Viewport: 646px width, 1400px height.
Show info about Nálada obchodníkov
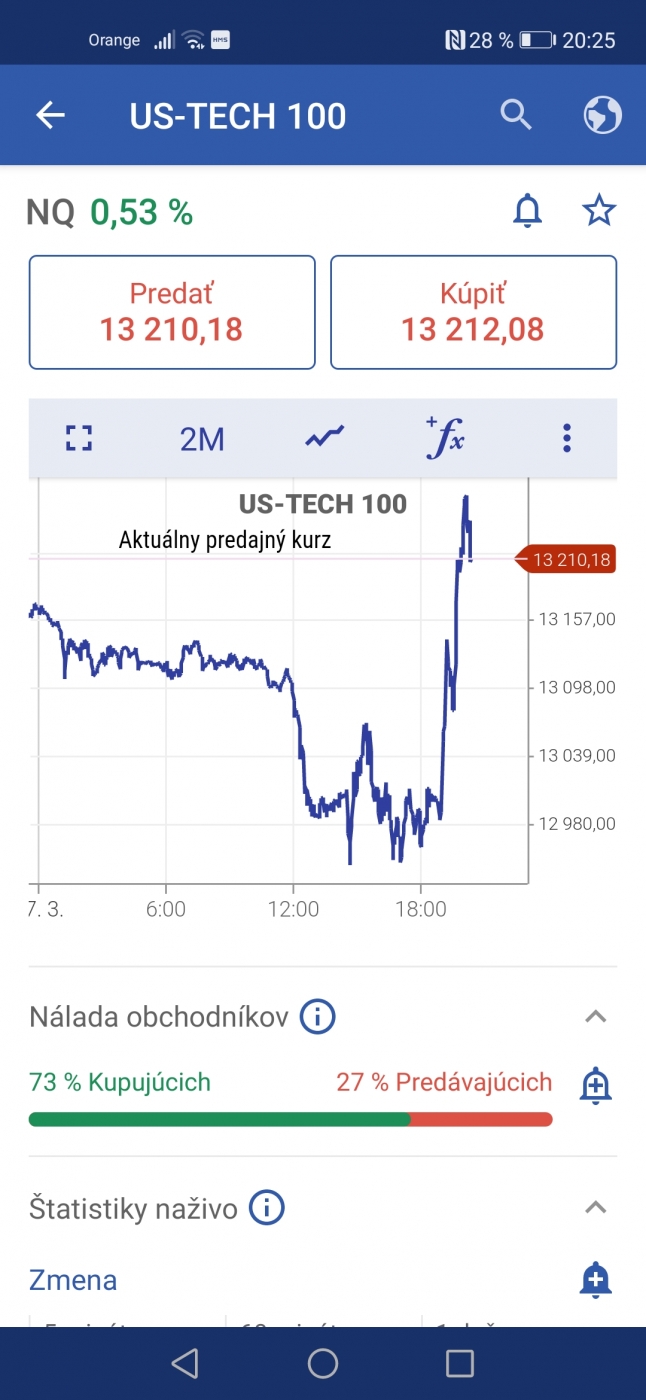(x=317, y=1018)
